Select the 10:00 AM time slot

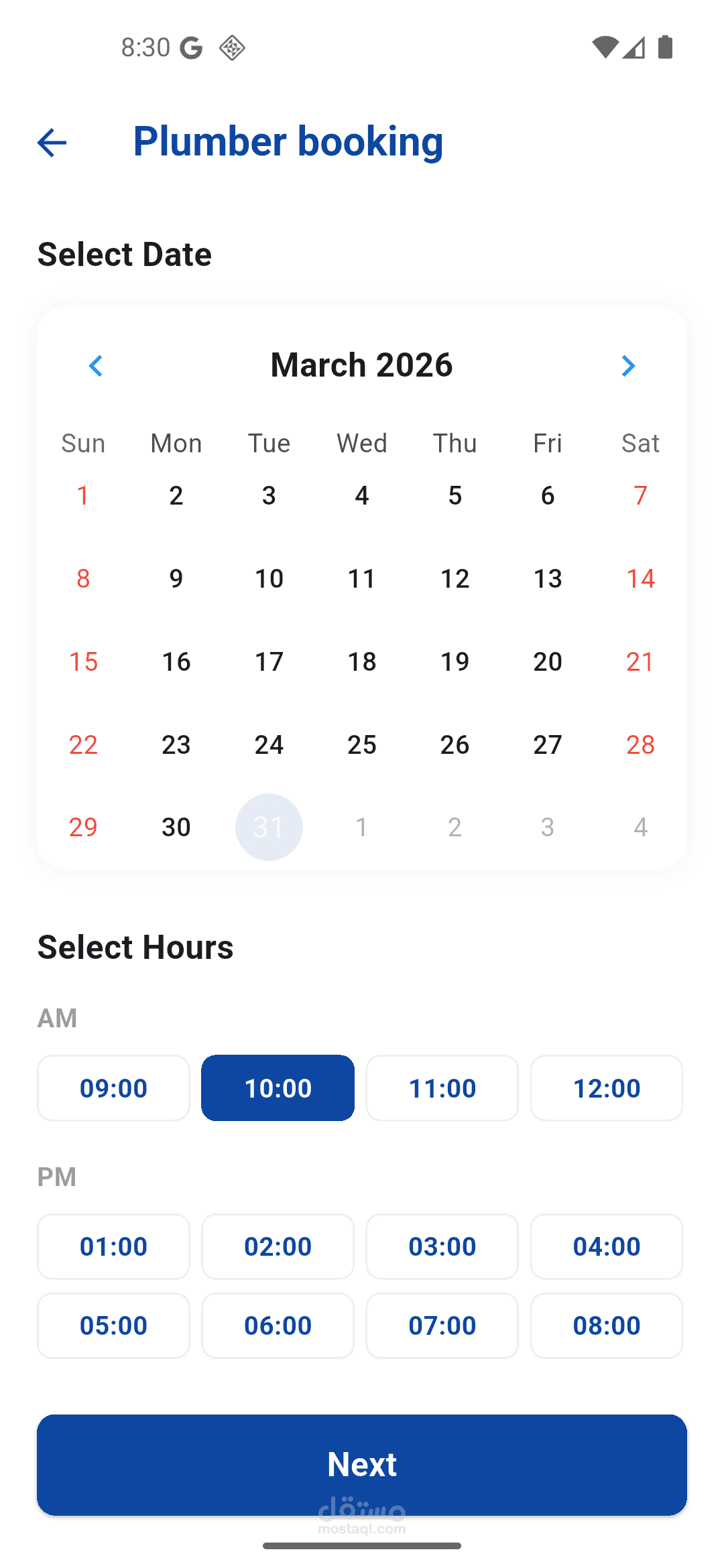(278, 1088)
